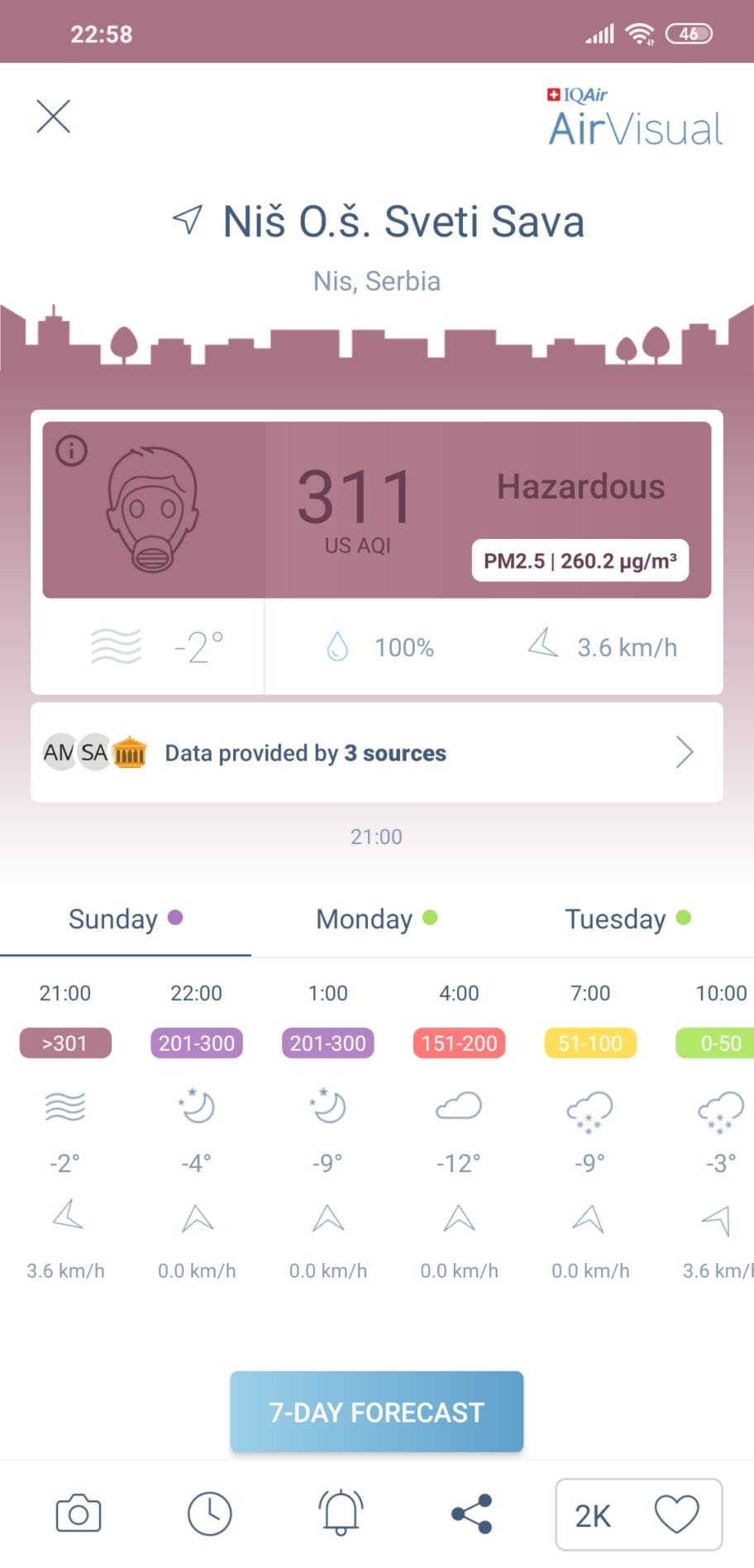
Task: Switch to the Sunday forecast tab
Action: [125, 919]
